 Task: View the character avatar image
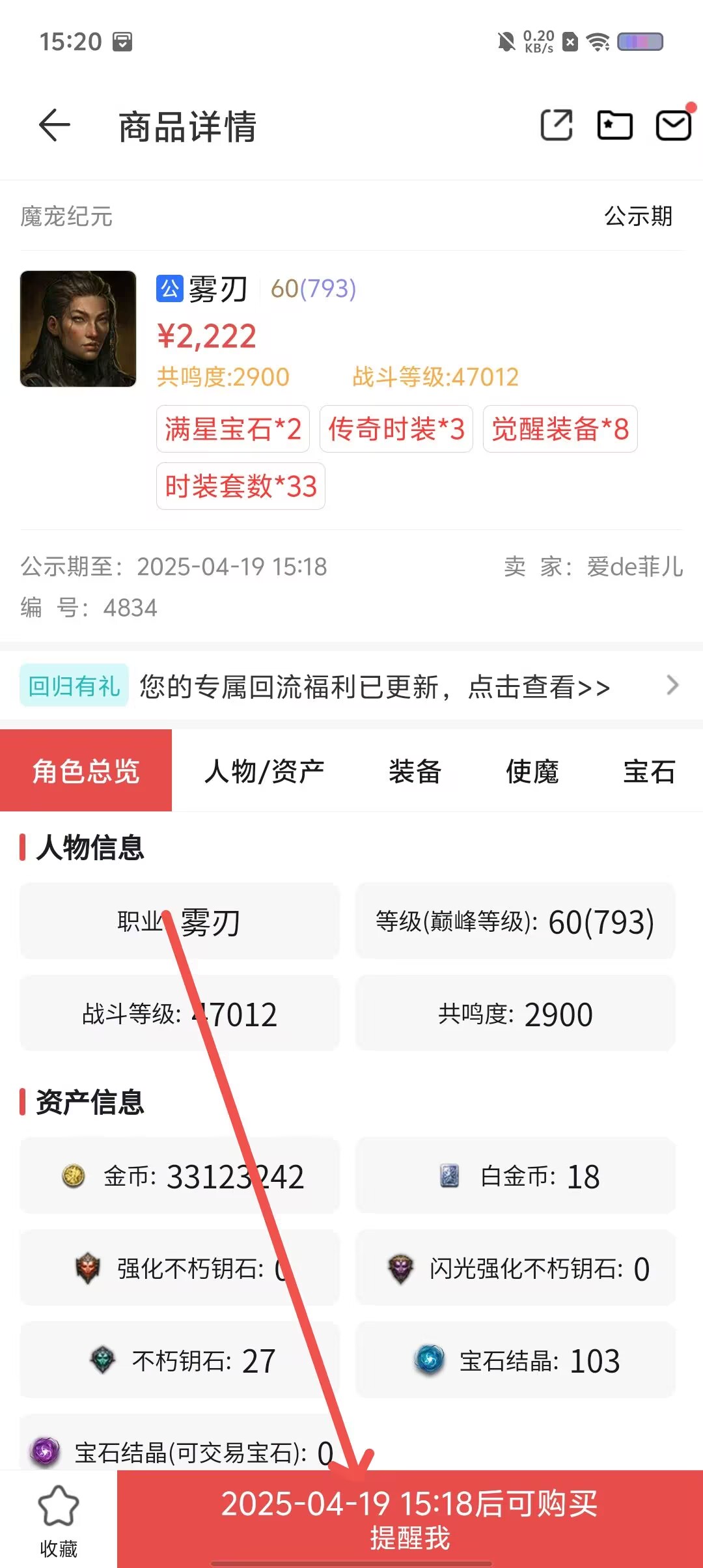[78, 329]
